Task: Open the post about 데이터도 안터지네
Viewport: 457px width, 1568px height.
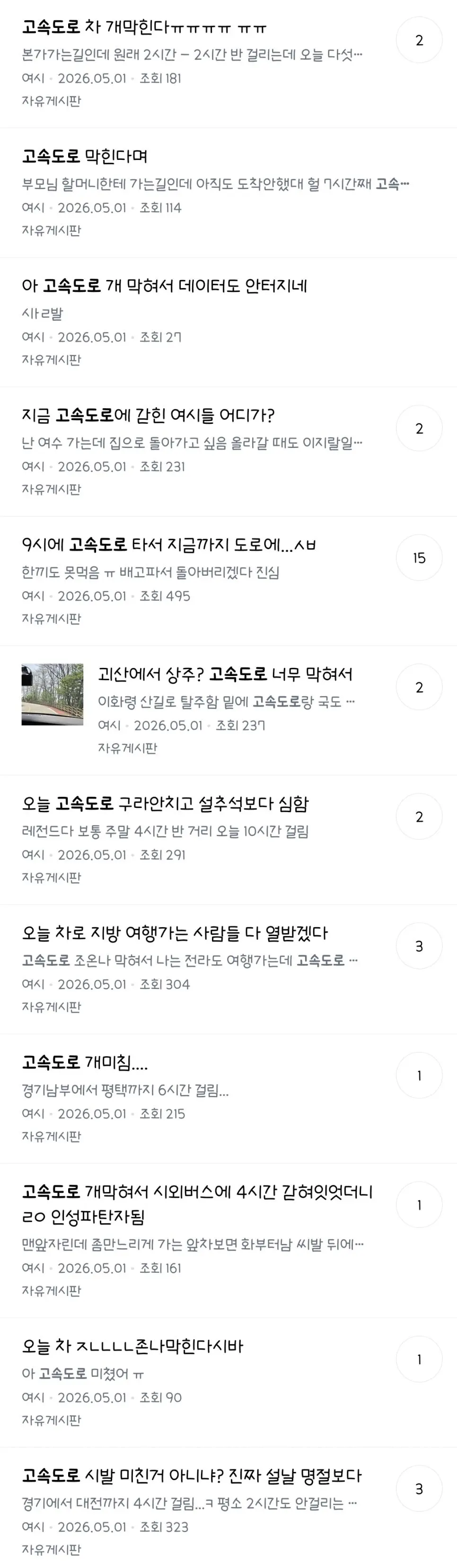Action: 164,286
